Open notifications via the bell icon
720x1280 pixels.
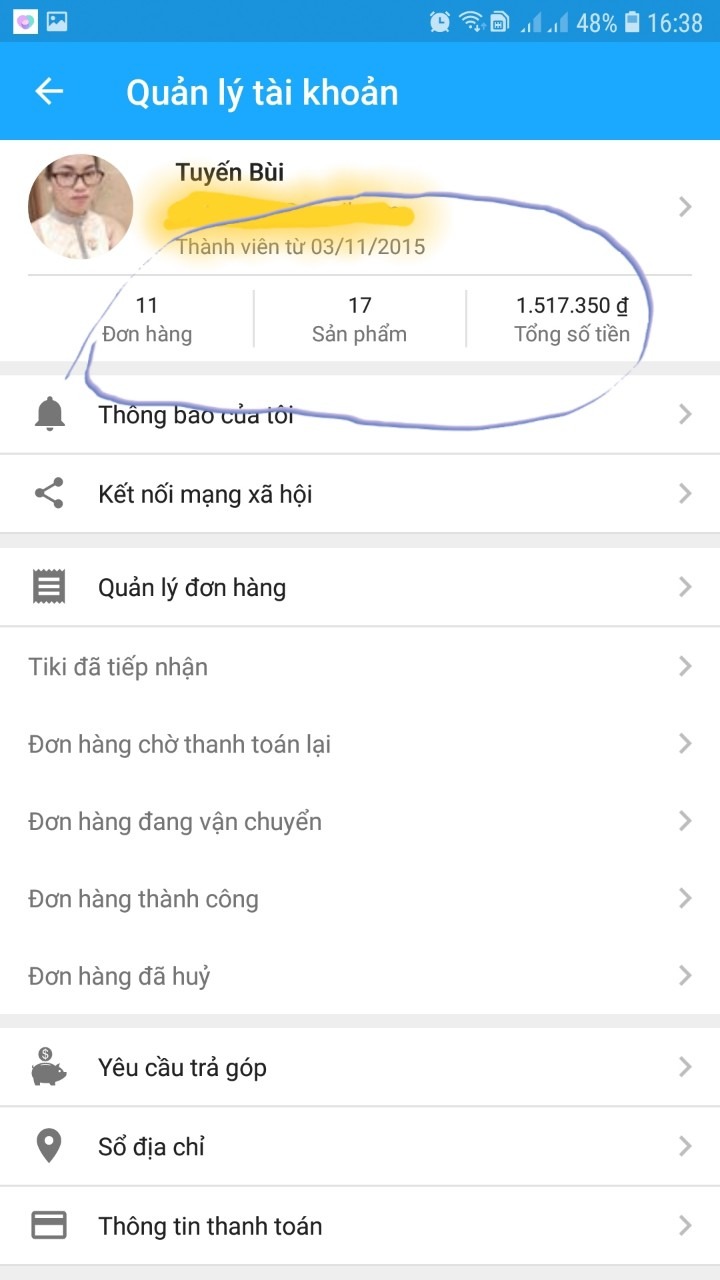pyautogui.click(x=47, y=414)
